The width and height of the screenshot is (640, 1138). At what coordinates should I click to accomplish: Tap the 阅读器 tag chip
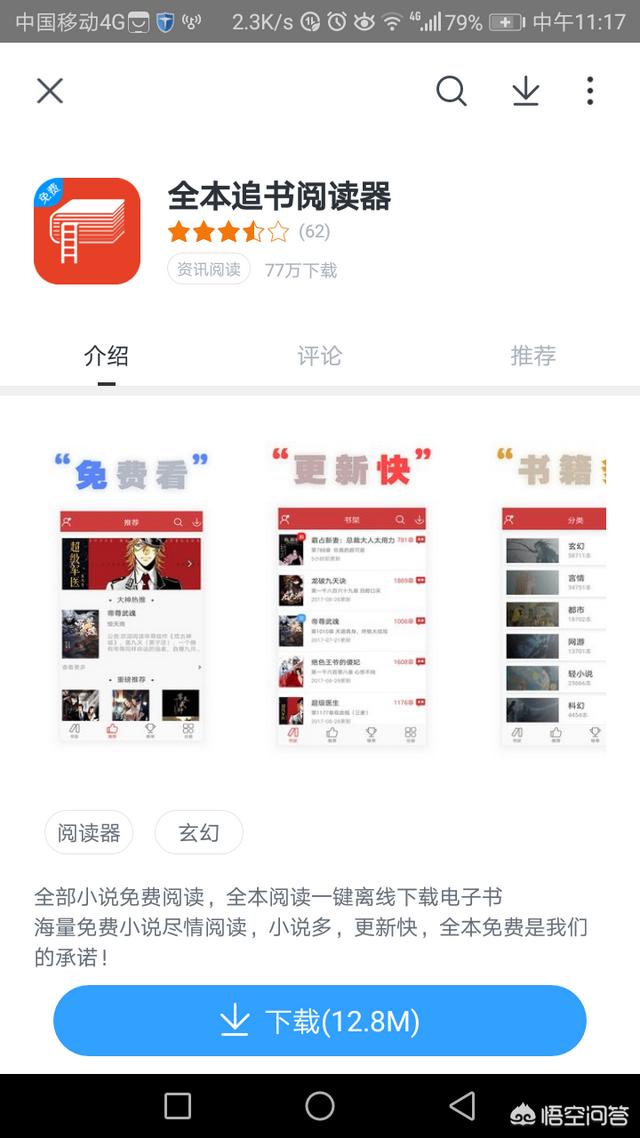point(88,832)
